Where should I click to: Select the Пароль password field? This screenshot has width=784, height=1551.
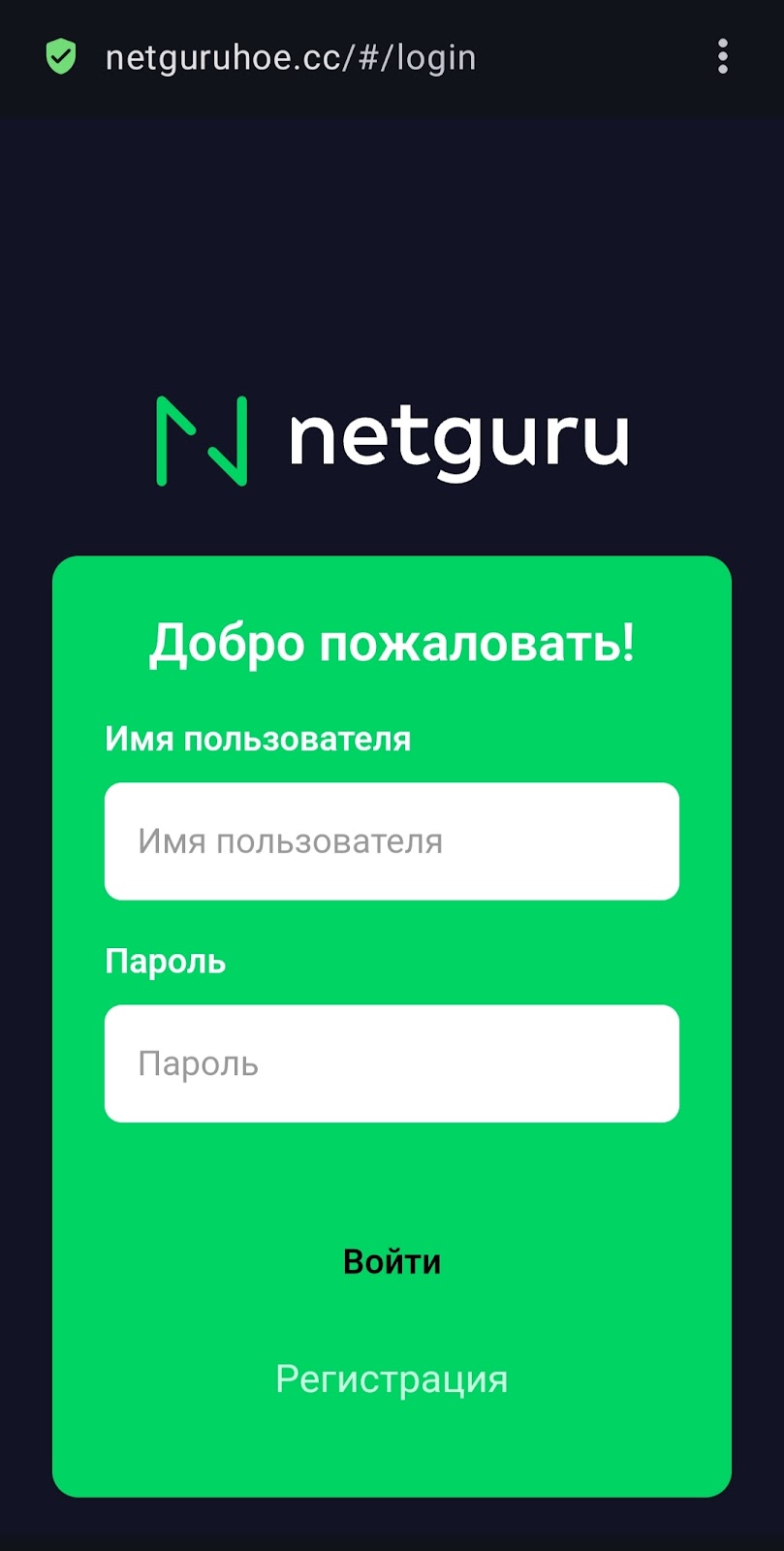tap(392, 1063)
